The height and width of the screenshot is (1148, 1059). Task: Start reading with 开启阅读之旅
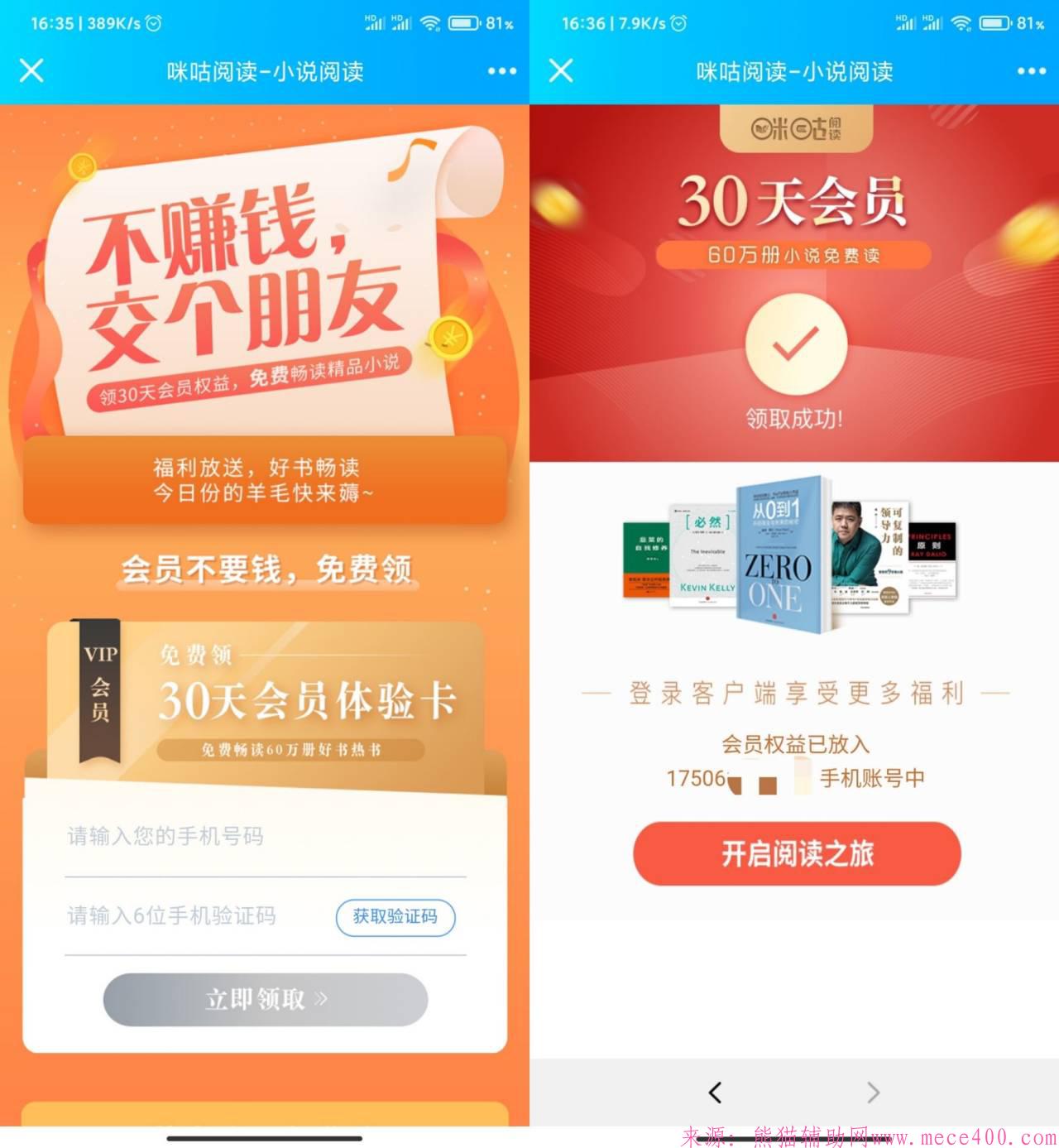coord(797,853)
